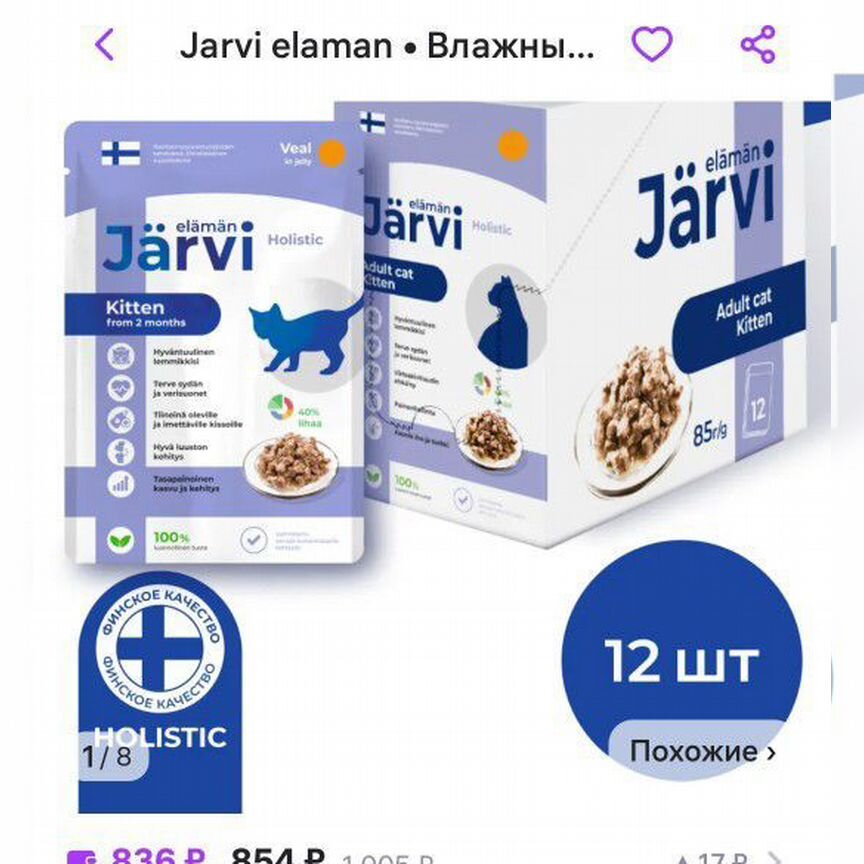The image size is (864, 864).
Task: Add product to favorites with heart
Action: [x=652, y=45]
